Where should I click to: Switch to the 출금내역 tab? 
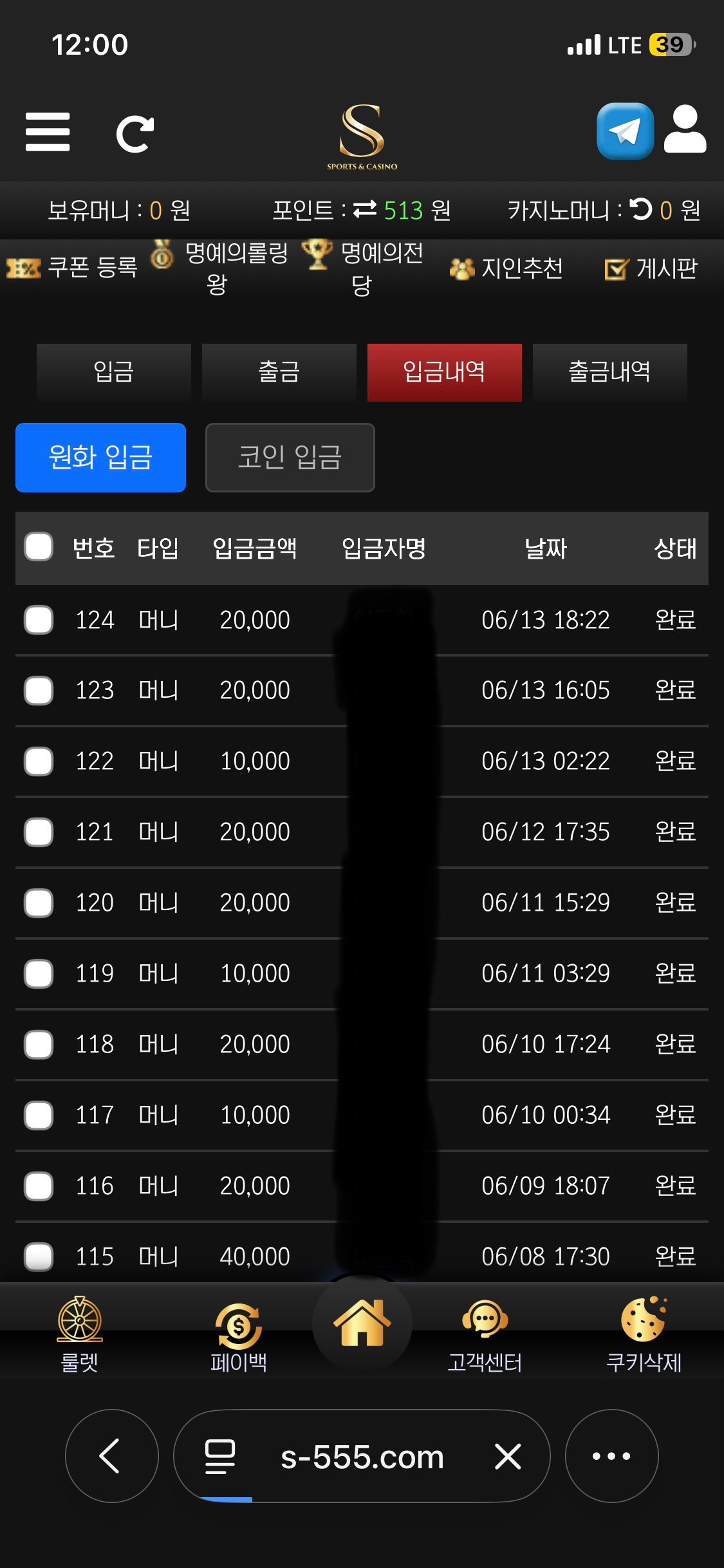tap(610, 372)
